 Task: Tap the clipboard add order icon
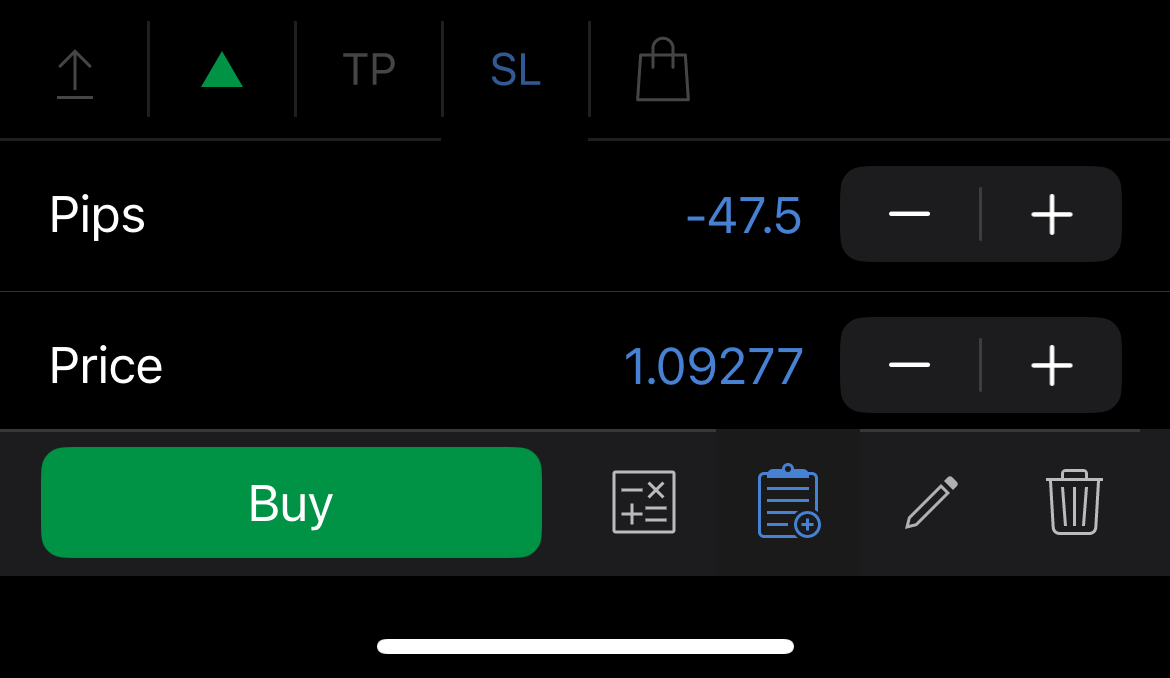(x=788, y=502)
